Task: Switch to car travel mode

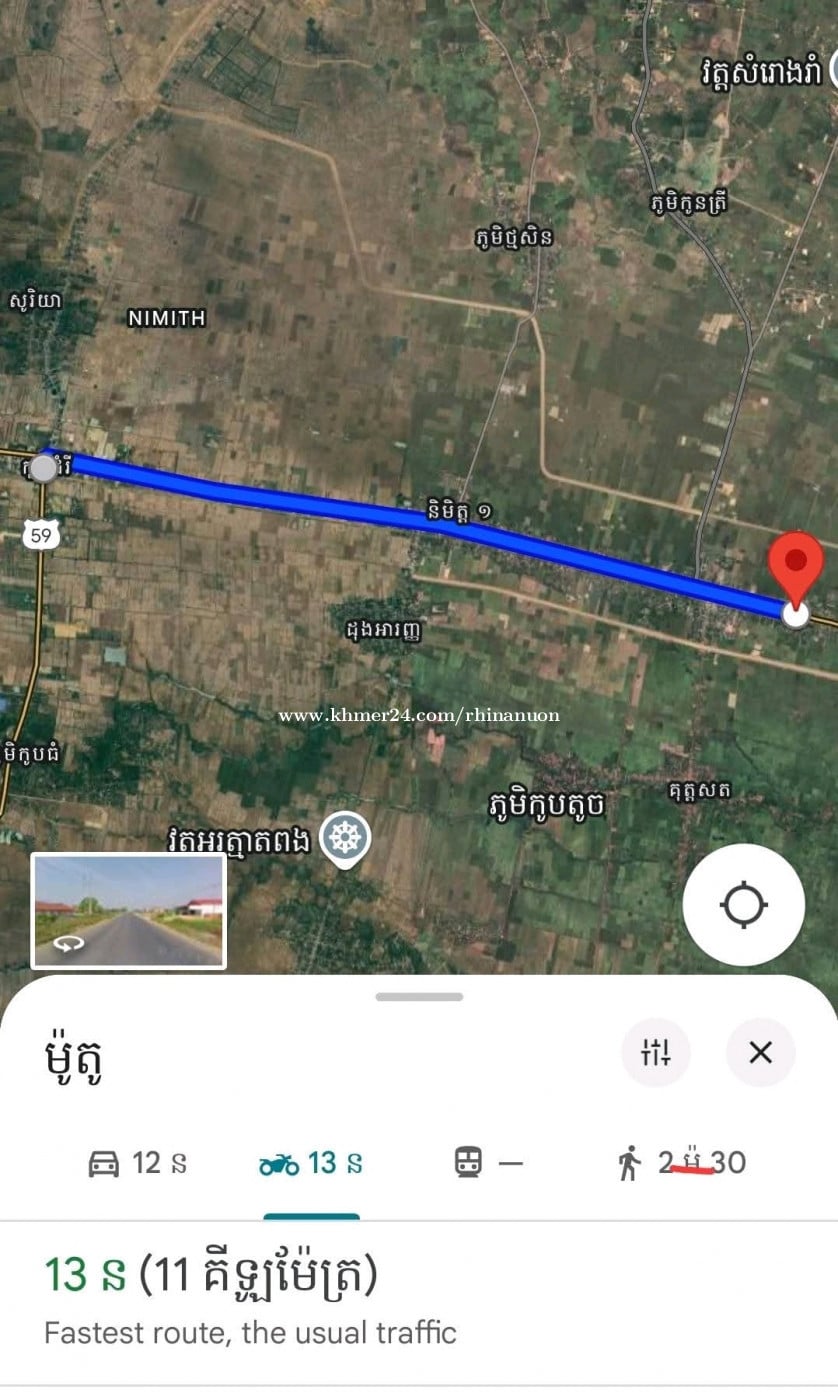Action: pos(137,1163)
